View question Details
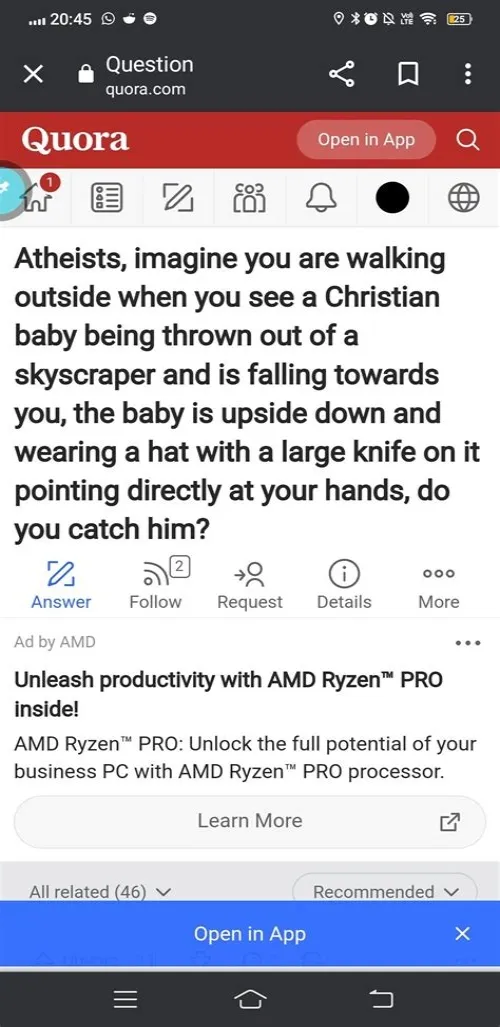Image resolution: width=500 pixels, height=1027 pixels. pyautogui.click(x=344, y=585)
